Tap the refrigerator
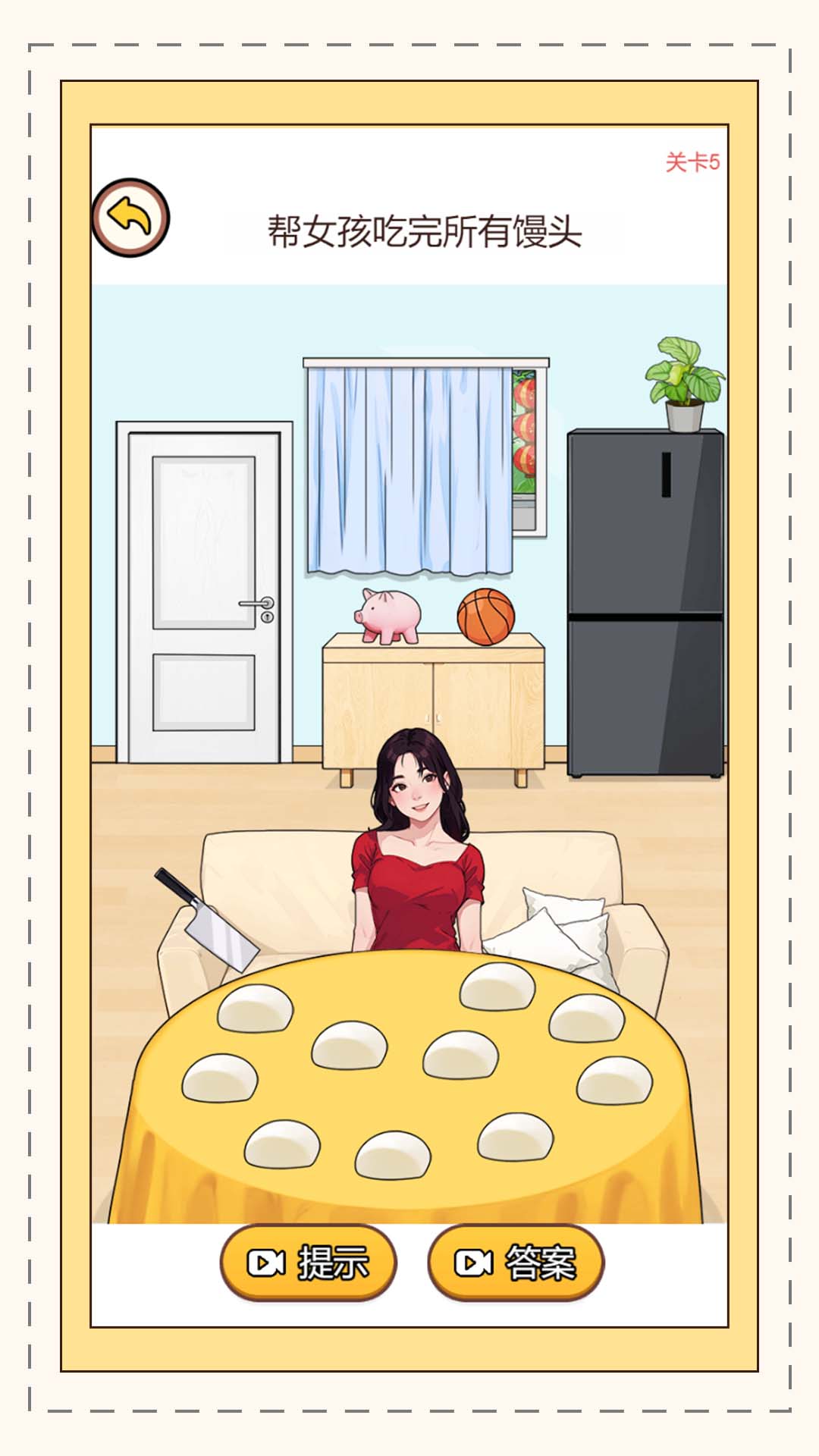Image resolution: width=819 pixels, height=1456 pixels. (x=645, y=603)
